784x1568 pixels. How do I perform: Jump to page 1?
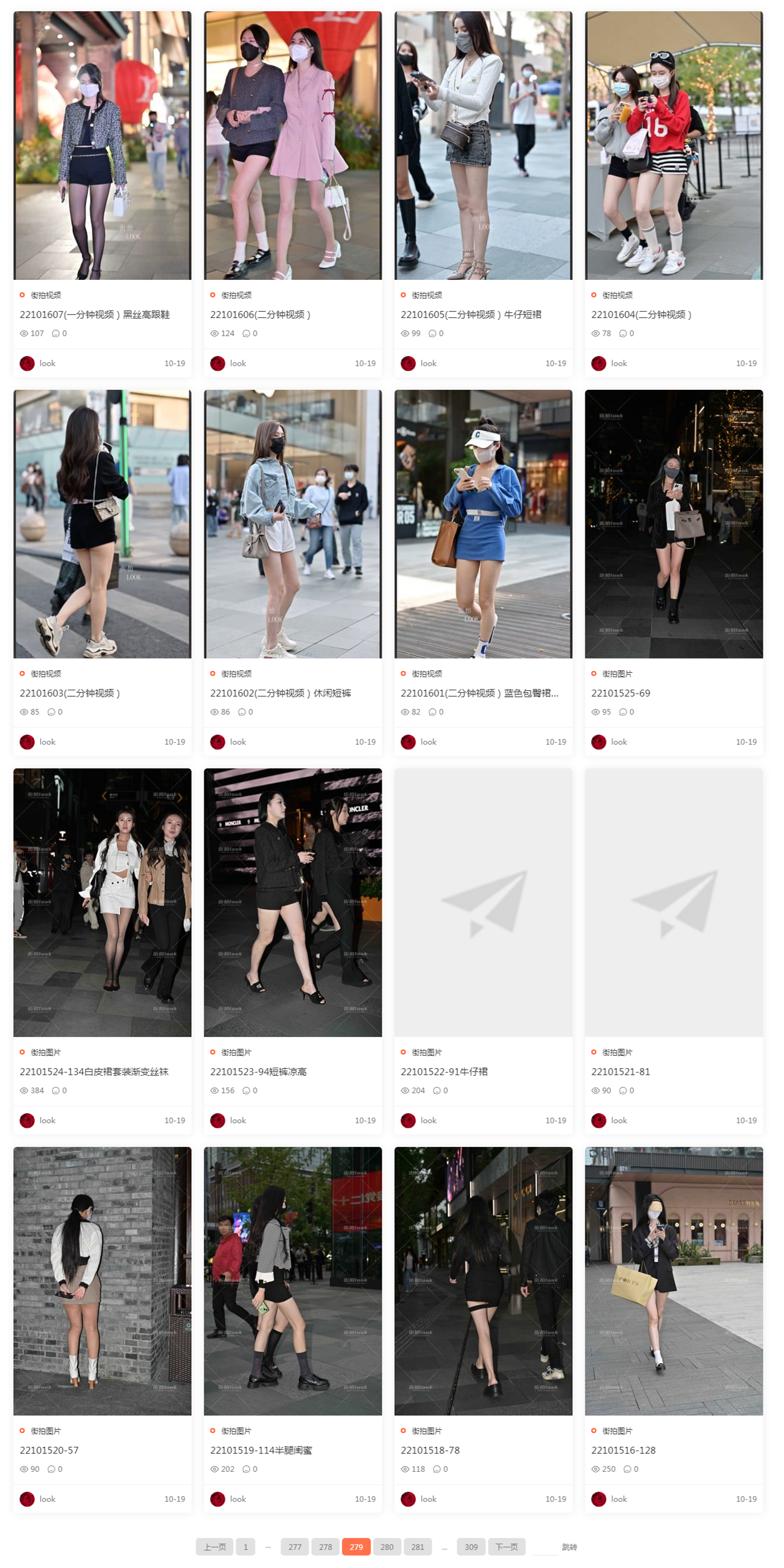246,1547
